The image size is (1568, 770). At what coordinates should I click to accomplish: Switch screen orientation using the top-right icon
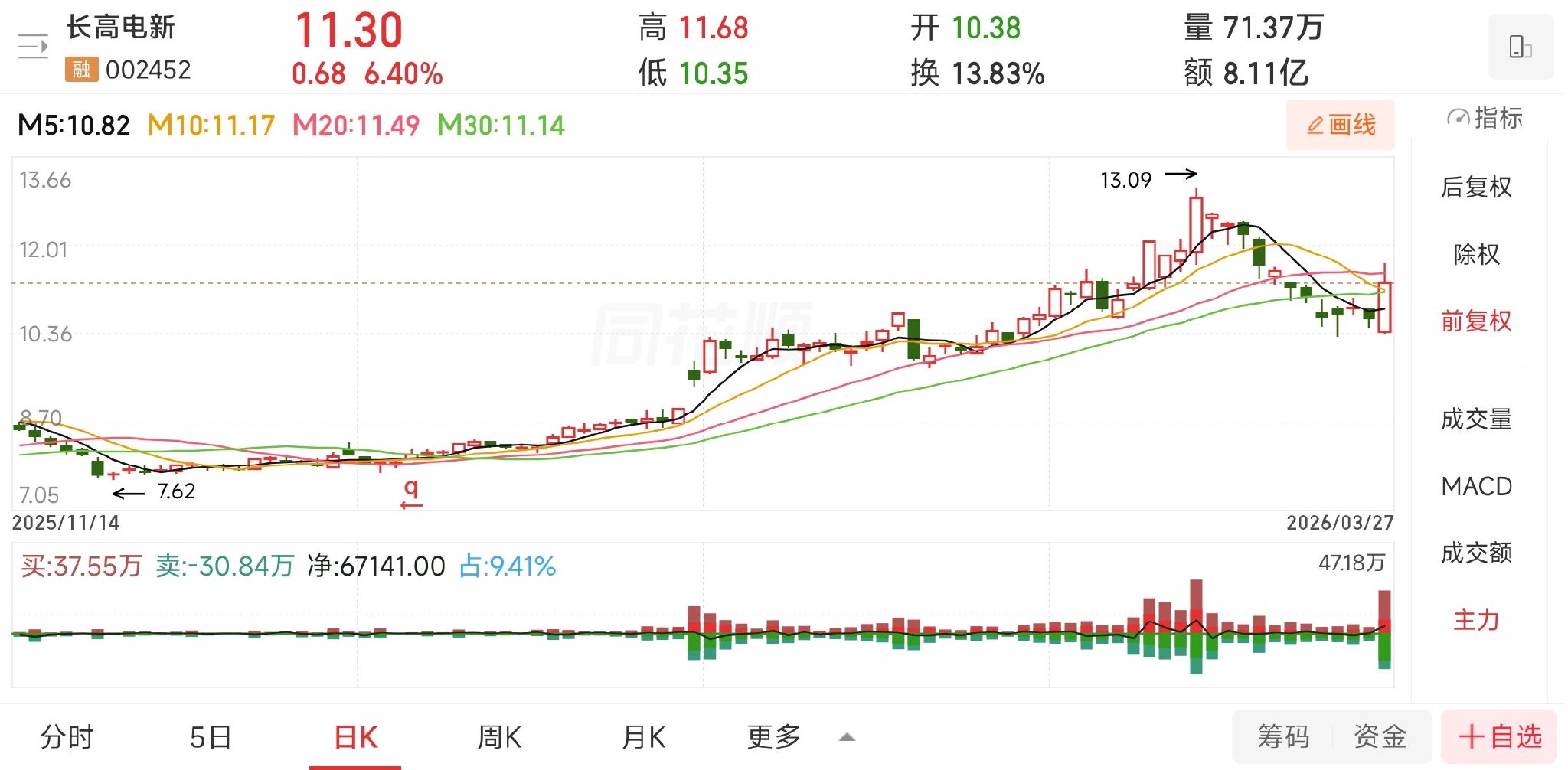click(1520, 47)
